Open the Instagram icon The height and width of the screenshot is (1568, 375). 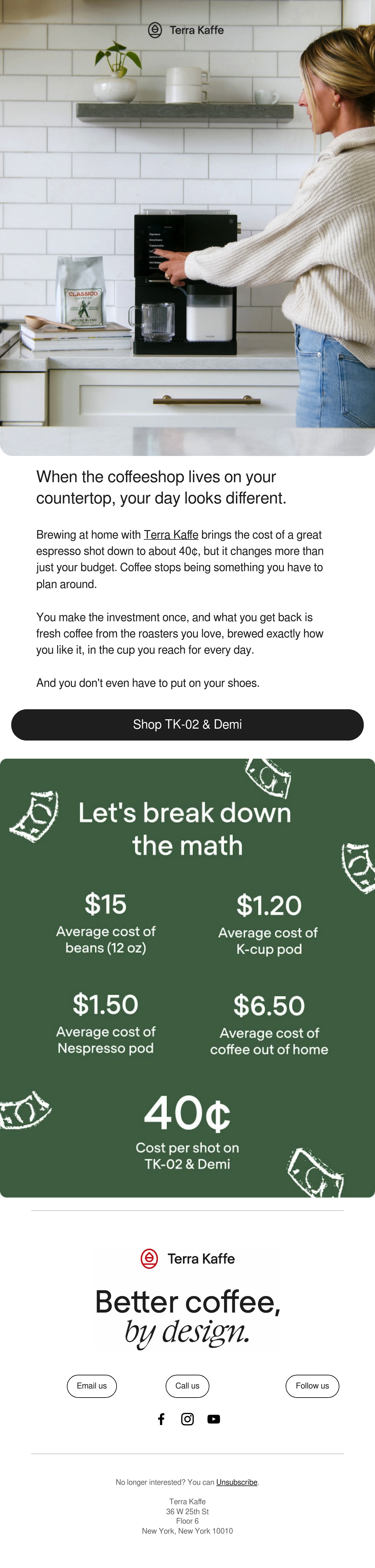188,1419
